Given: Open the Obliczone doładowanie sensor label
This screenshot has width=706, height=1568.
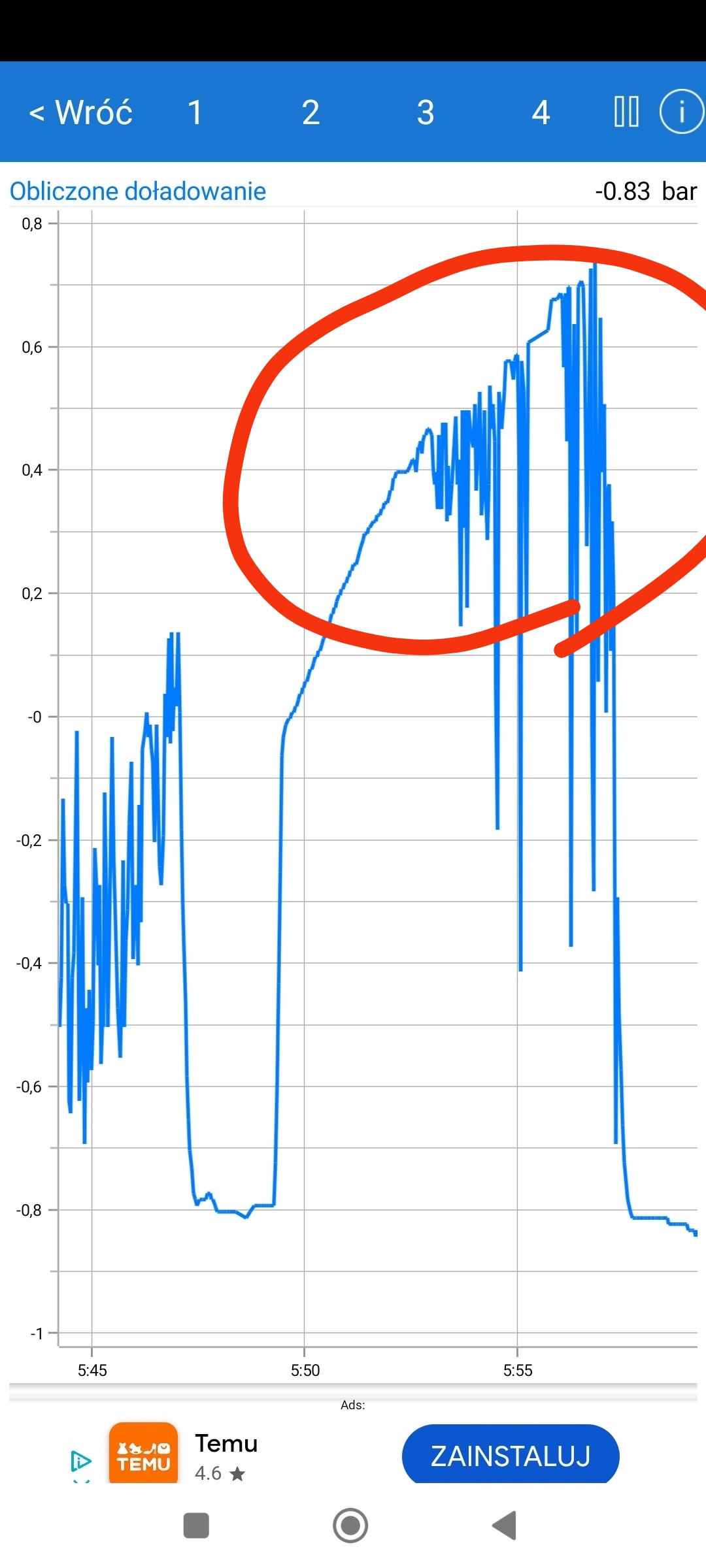Looking at the screenshot, I should 138,191.
